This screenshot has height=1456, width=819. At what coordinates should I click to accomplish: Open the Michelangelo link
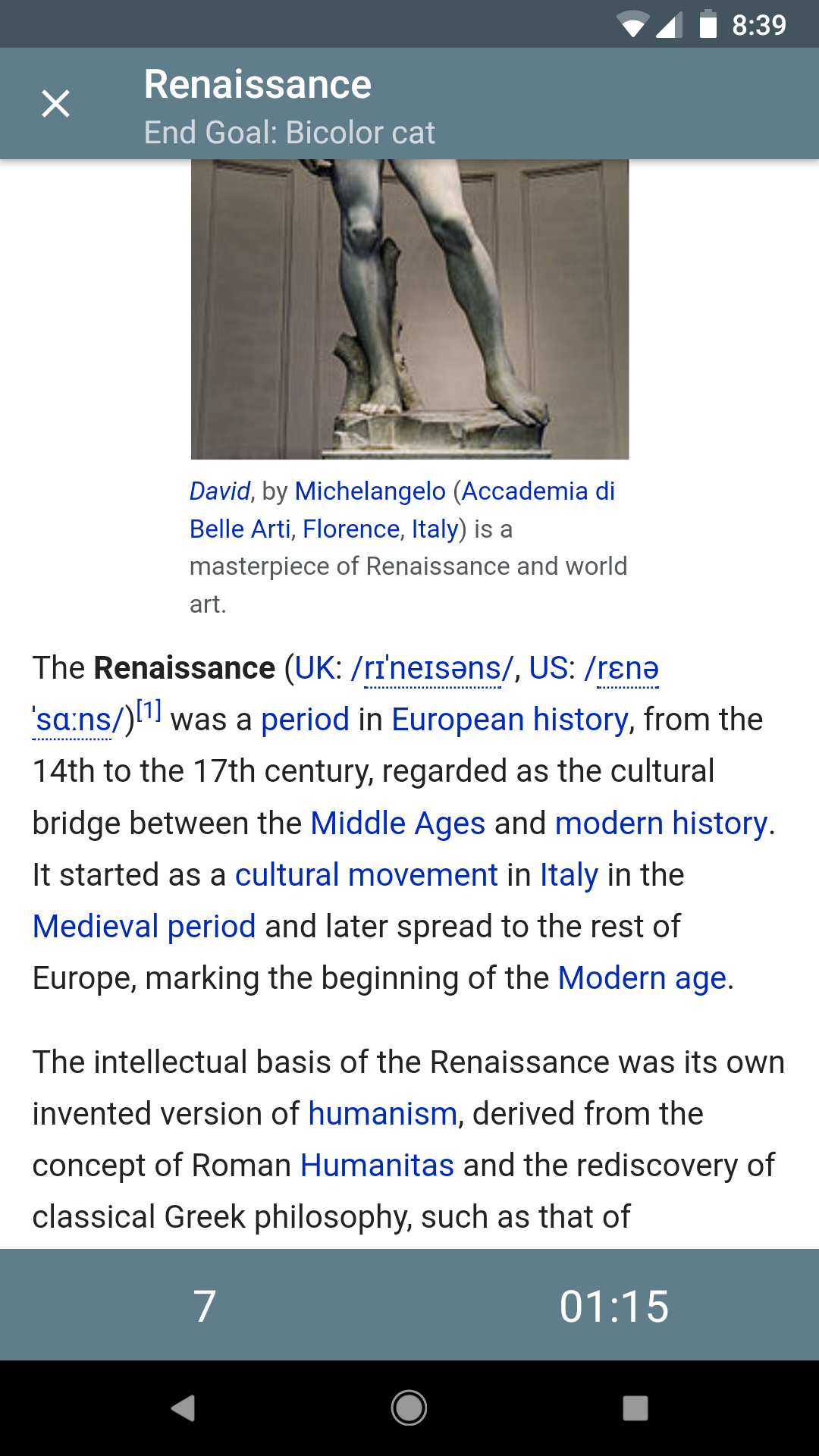370,491
